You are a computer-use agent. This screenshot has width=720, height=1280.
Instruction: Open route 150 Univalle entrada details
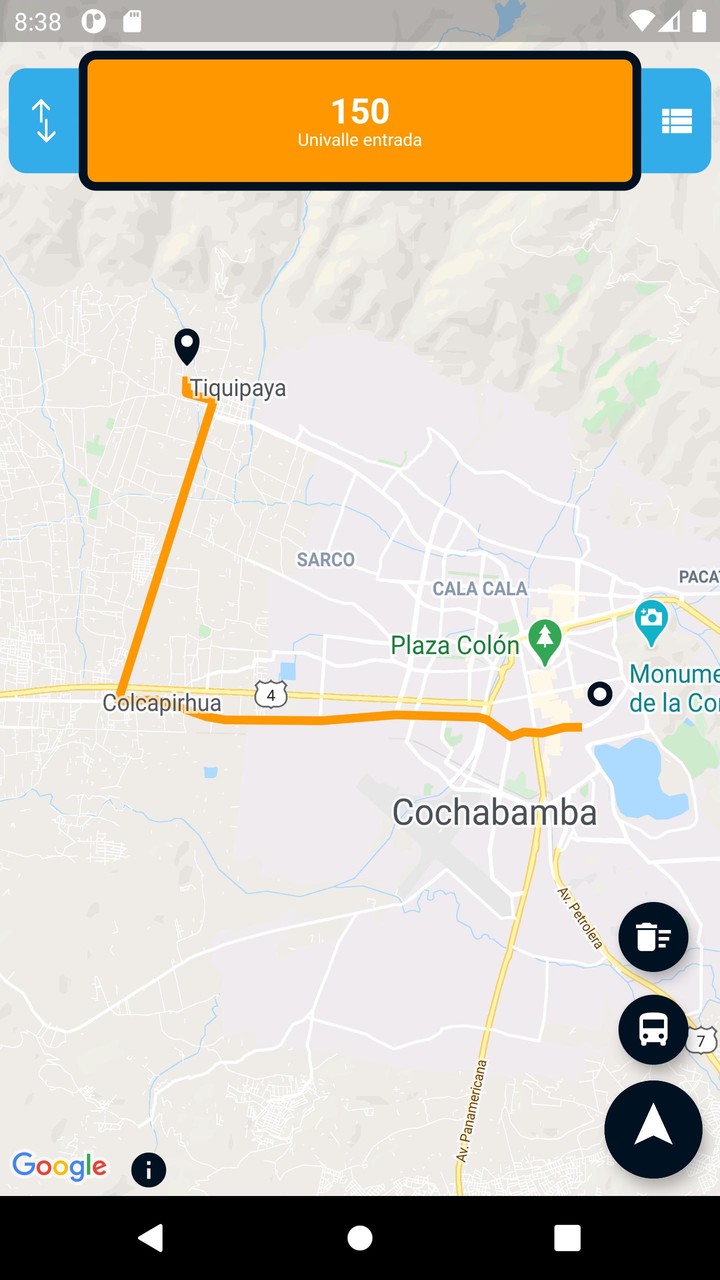coord(360,120)
